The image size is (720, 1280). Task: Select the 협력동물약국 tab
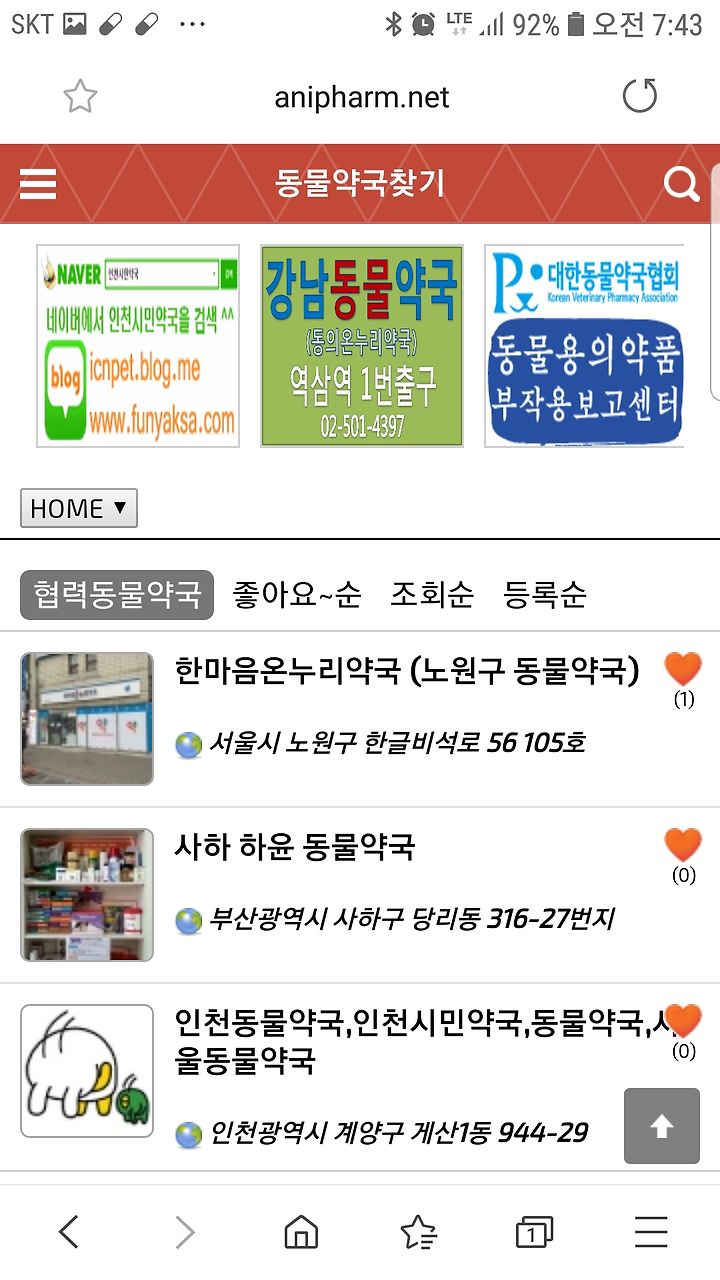pyautogui.click(x=117, y=595)
